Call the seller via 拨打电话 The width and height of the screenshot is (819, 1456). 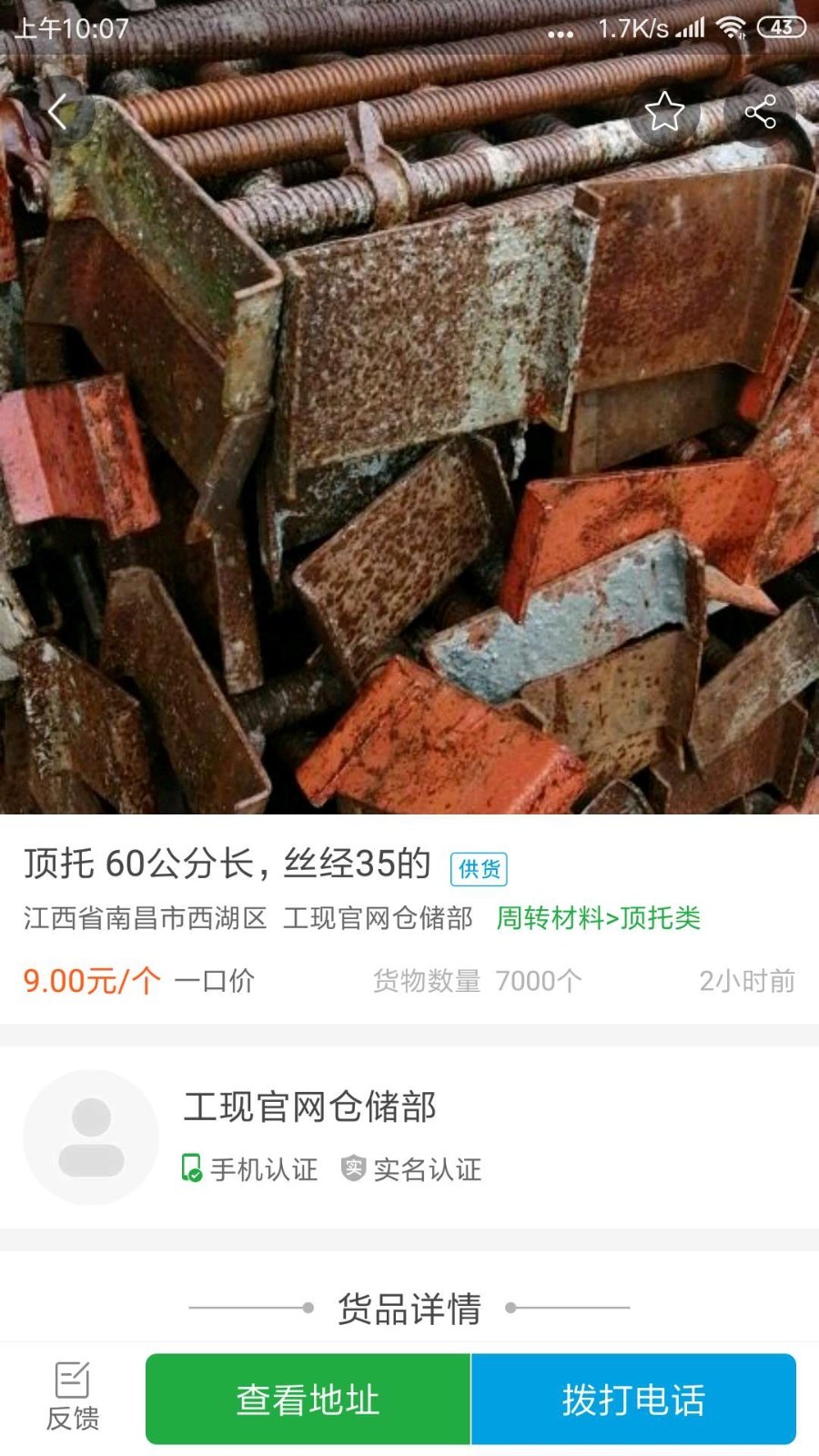point(633,1399)
